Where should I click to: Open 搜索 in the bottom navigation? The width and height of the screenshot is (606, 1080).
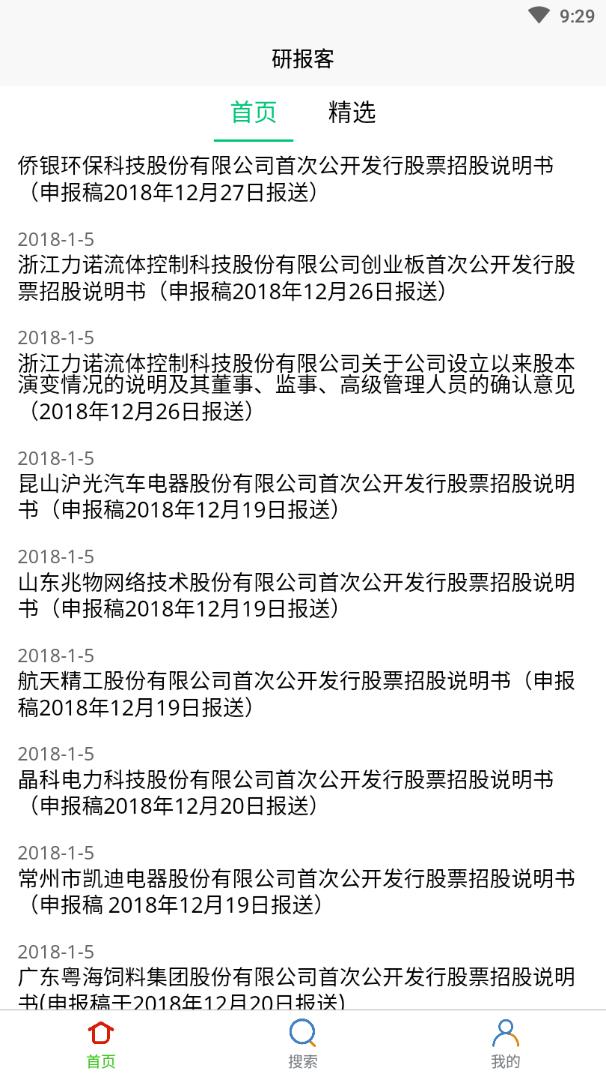tap(303, 1044)
